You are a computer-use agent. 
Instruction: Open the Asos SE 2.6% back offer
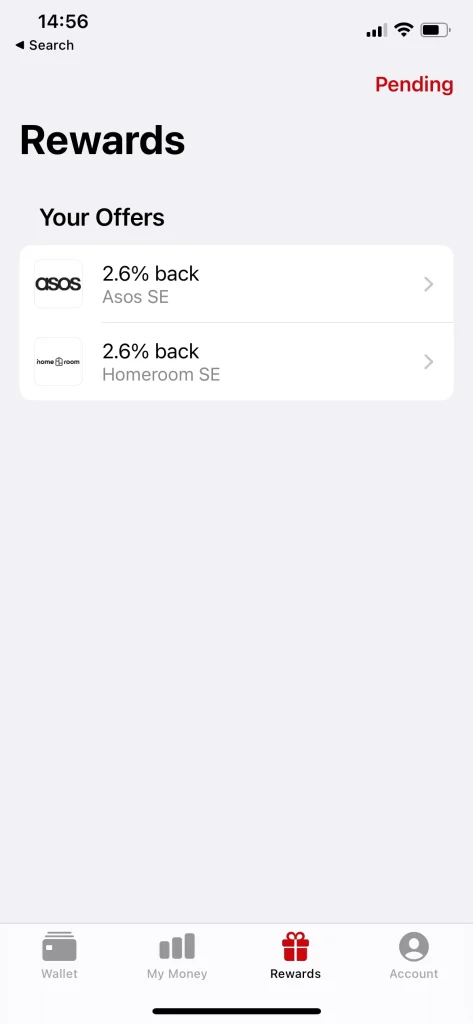click(236, 284)
